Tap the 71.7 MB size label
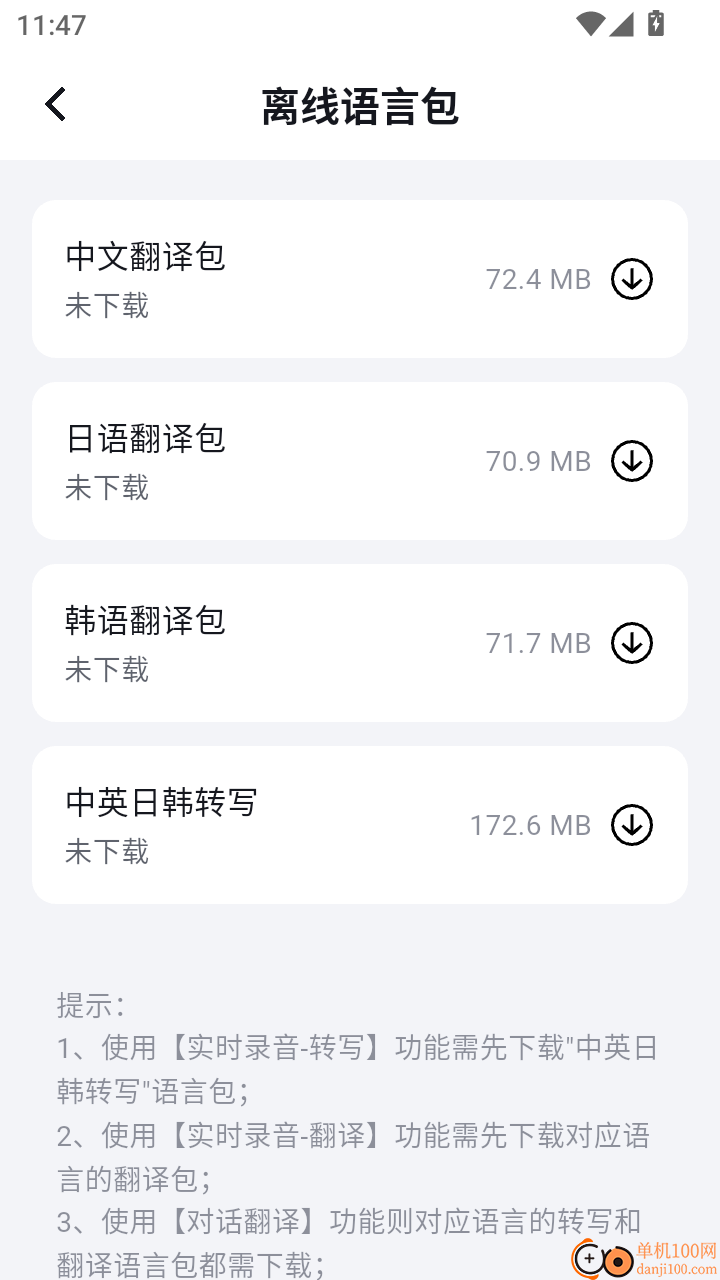The width and height of the screenshot is (720, 1280). click(x=538, y=643)
